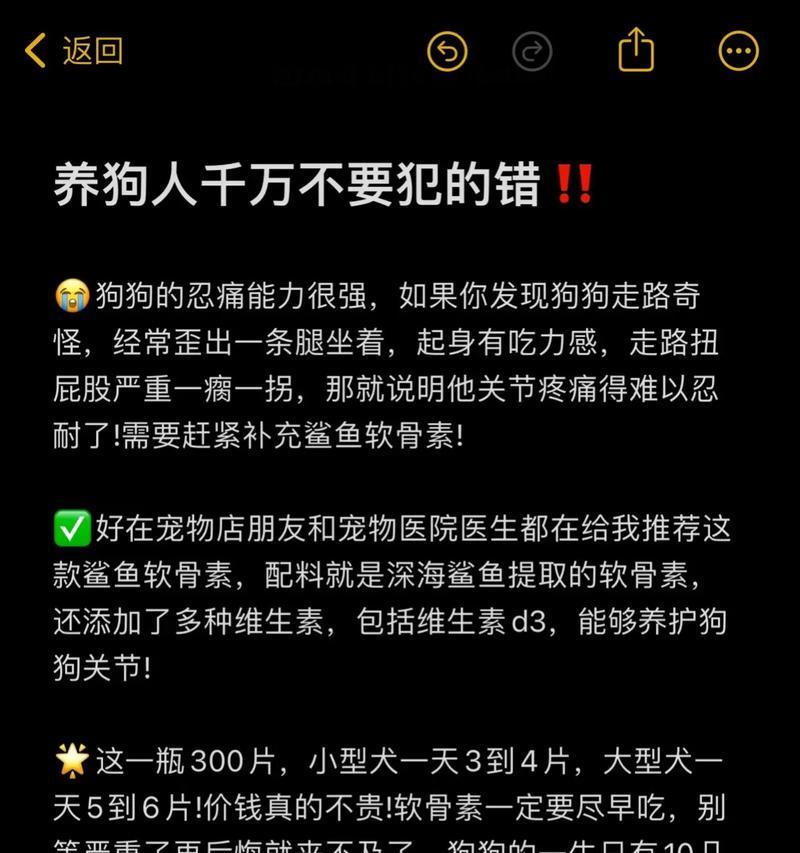Tap the redo arrow icon

click(x=532, y=51)
